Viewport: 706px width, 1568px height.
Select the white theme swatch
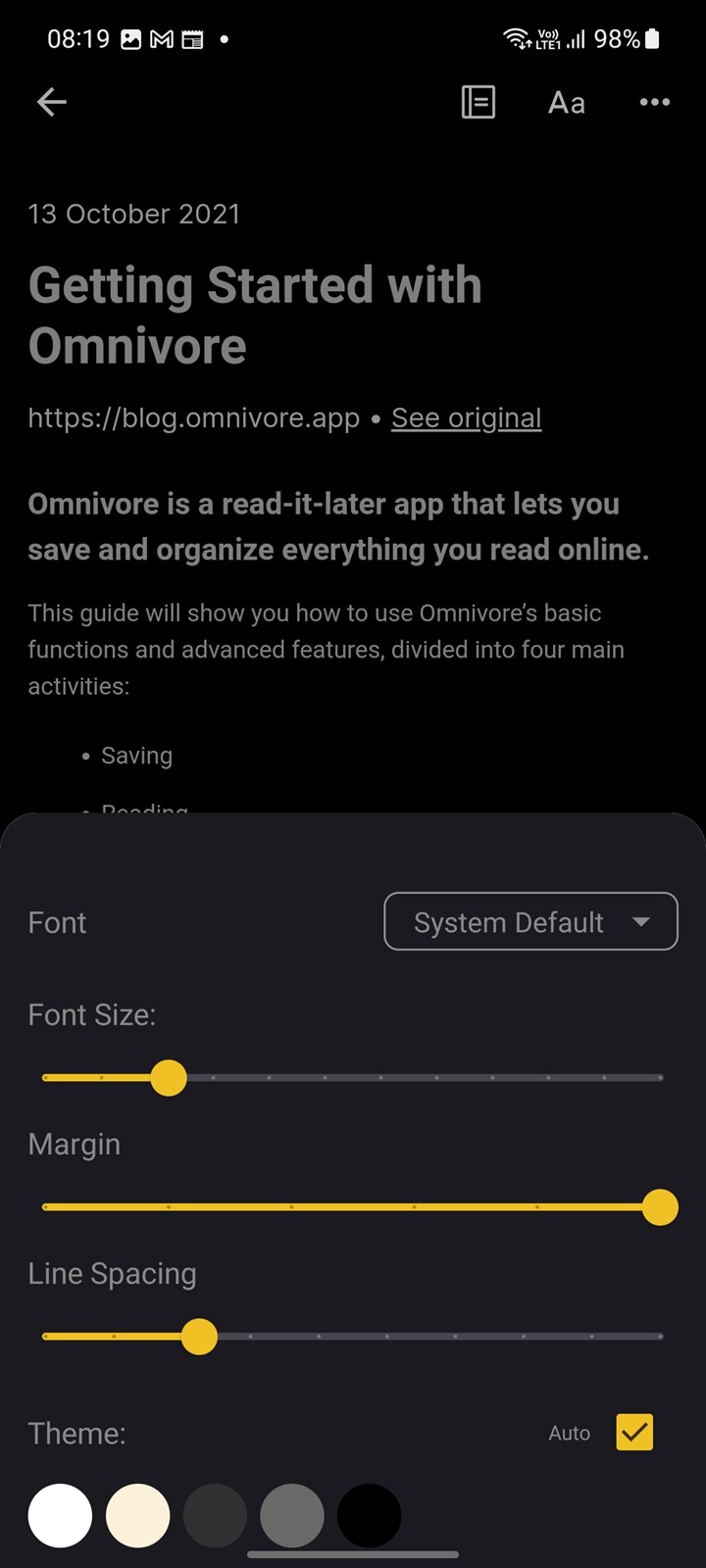[60, 1515]
